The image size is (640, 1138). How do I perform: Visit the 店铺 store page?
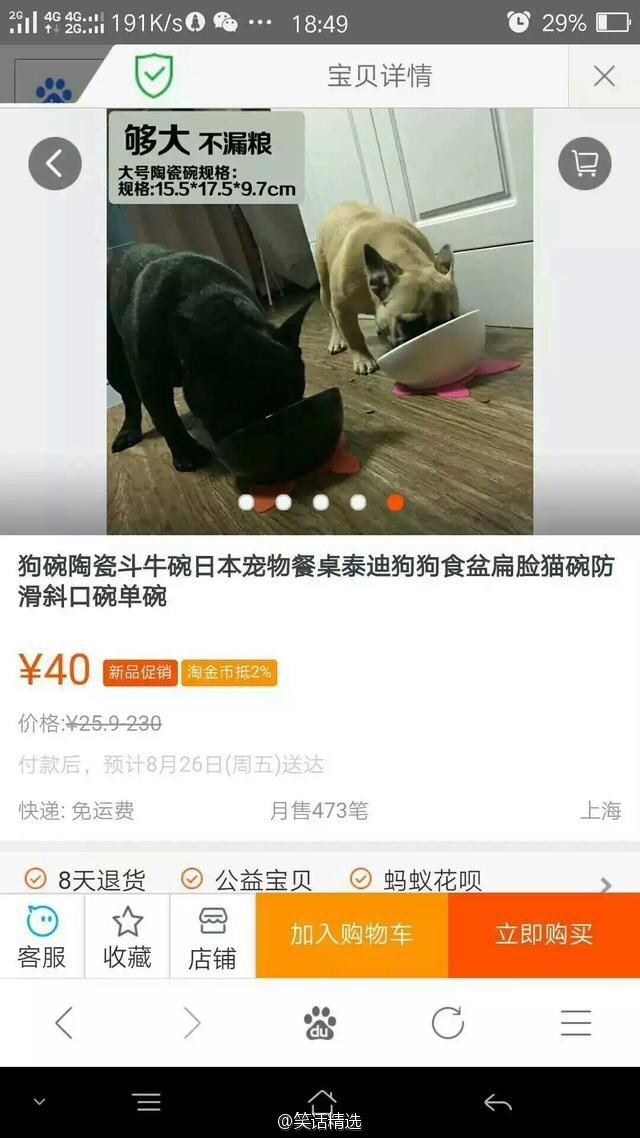point(213,937)
